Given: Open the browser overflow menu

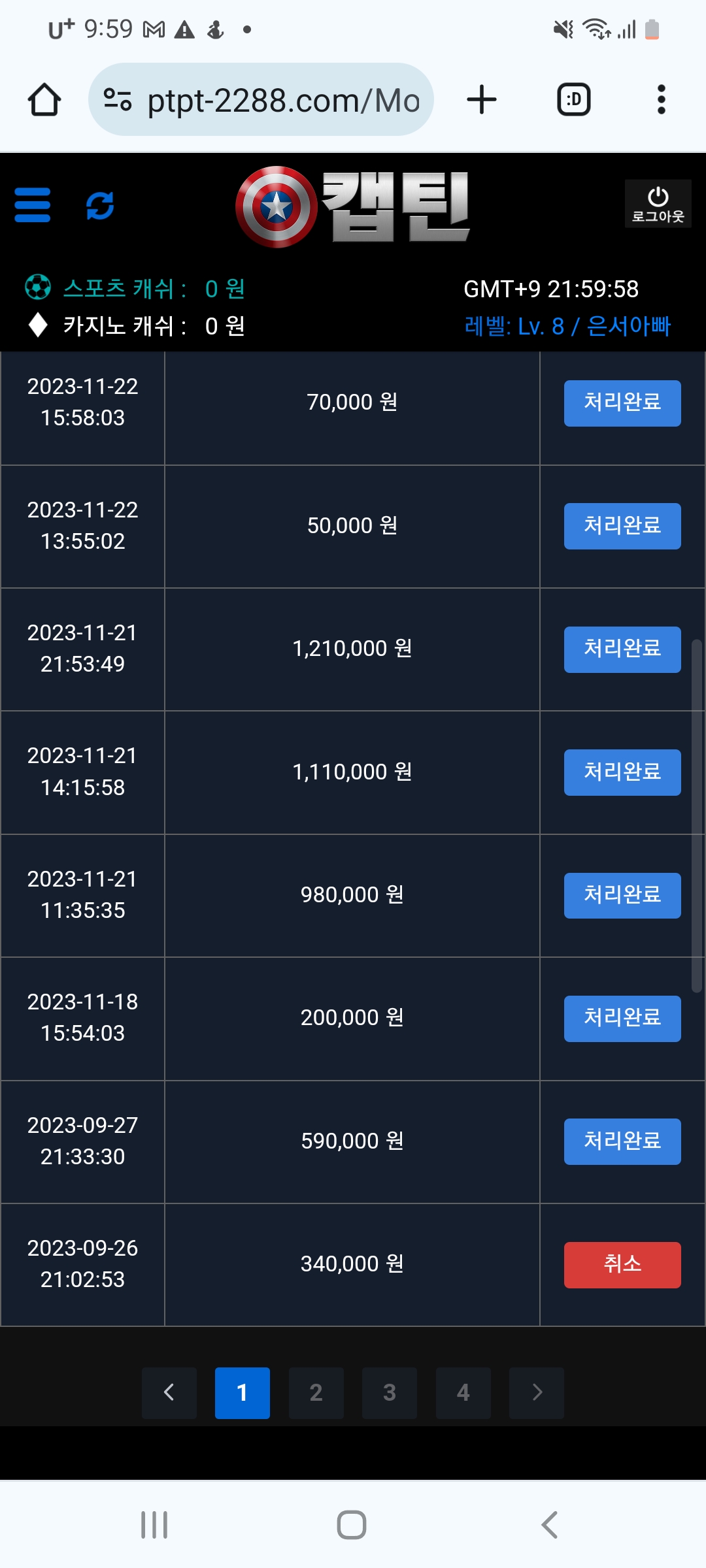Looking at the screenshot, I should tap(662, 100).
